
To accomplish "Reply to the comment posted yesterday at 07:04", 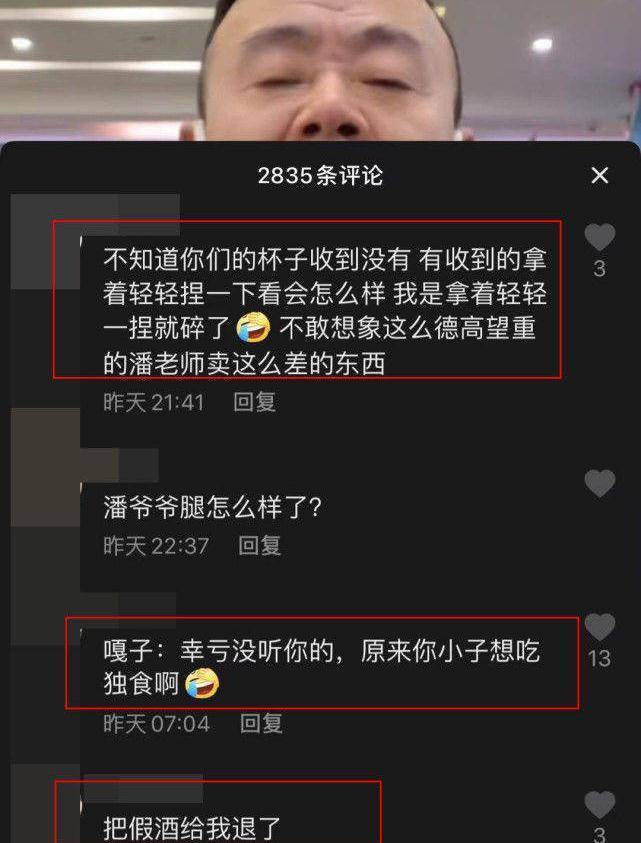I will pos(261,723).
